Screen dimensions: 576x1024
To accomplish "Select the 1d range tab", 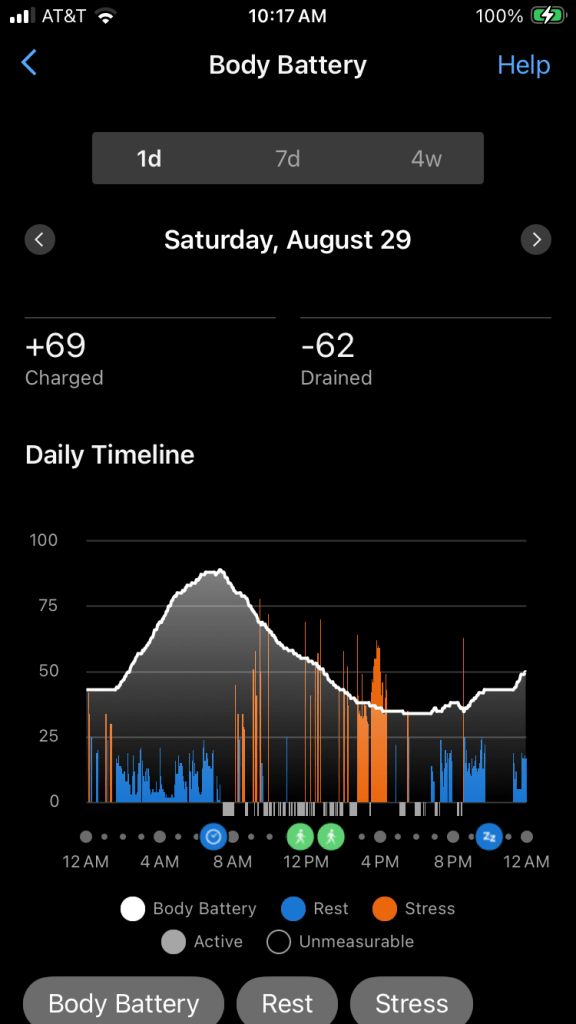I will click(149, 159).
